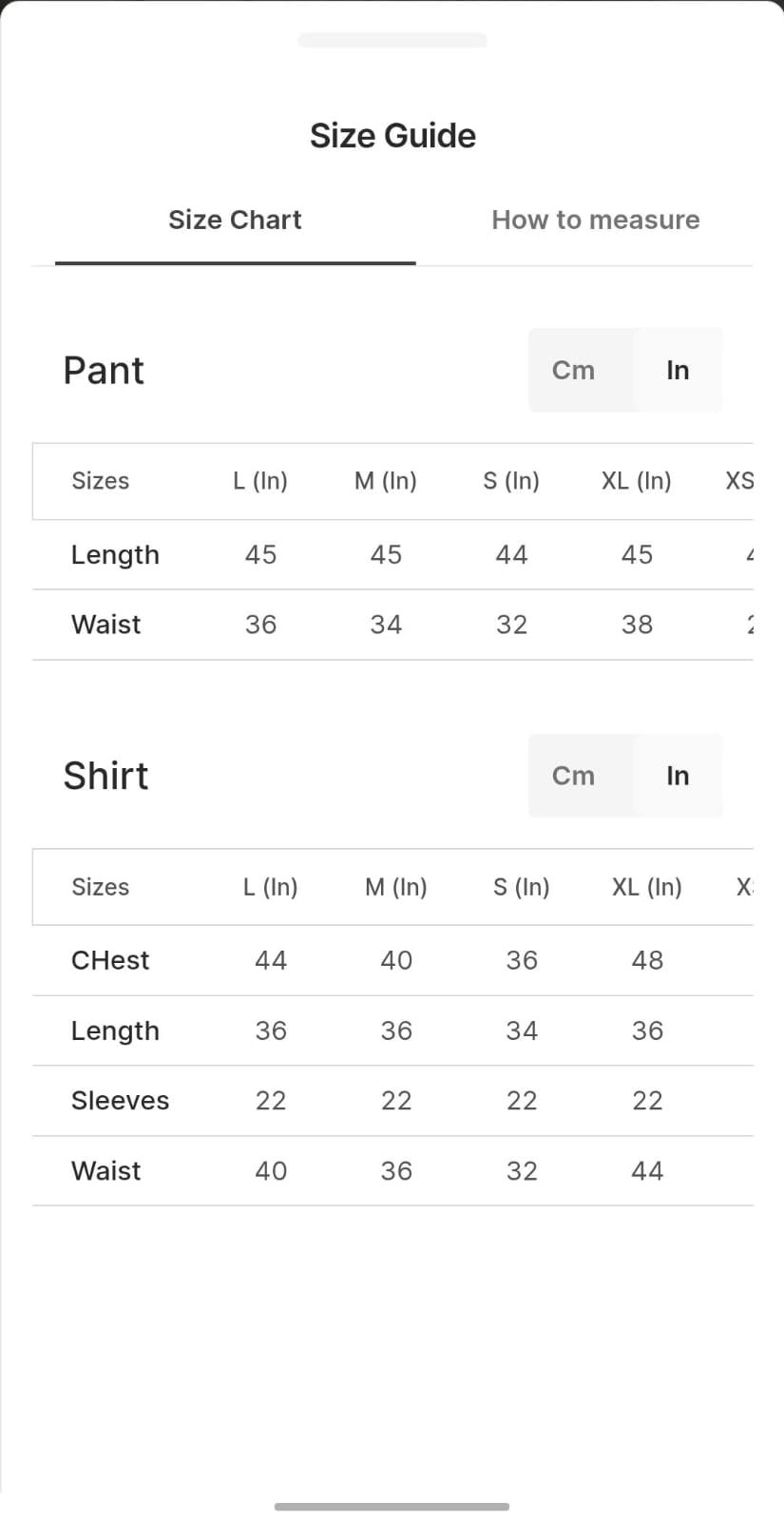Select the Size Chart tab

pos(235,221)
